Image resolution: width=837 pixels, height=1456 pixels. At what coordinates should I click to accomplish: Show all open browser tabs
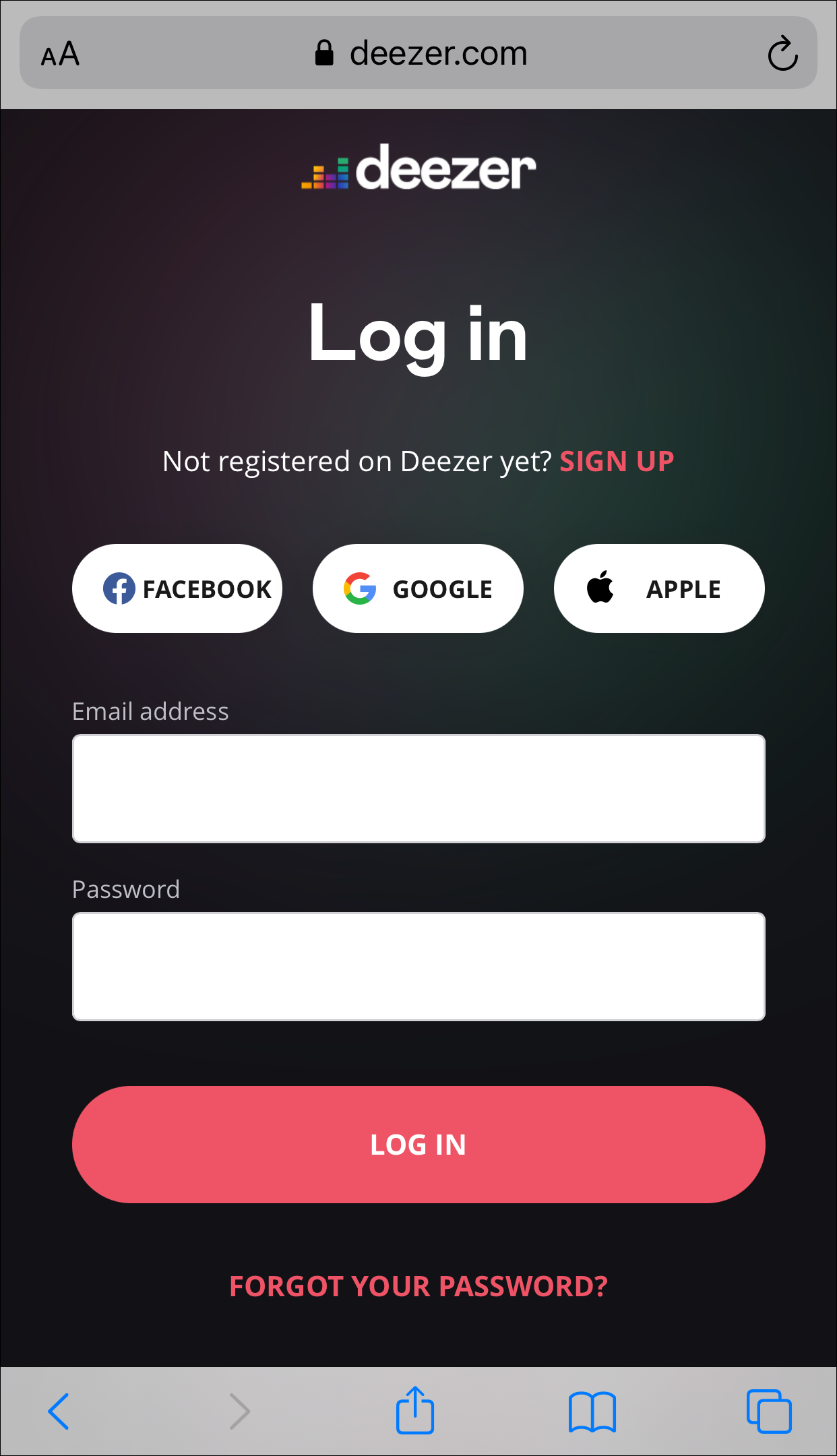pyautogui.click(x=768, y=1411)
